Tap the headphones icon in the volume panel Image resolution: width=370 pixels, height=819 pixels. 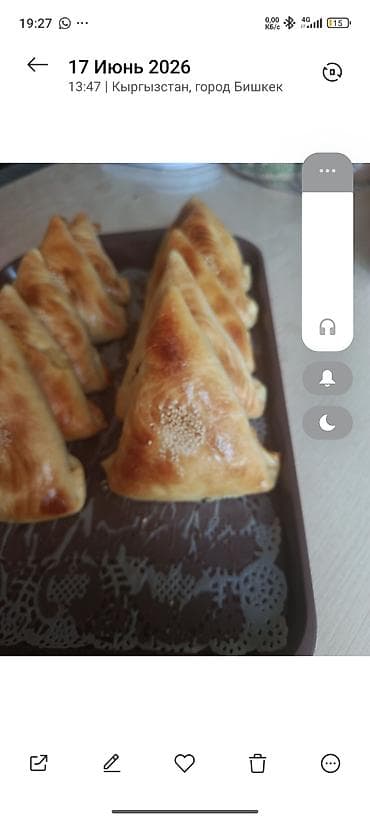pos(328,327)
